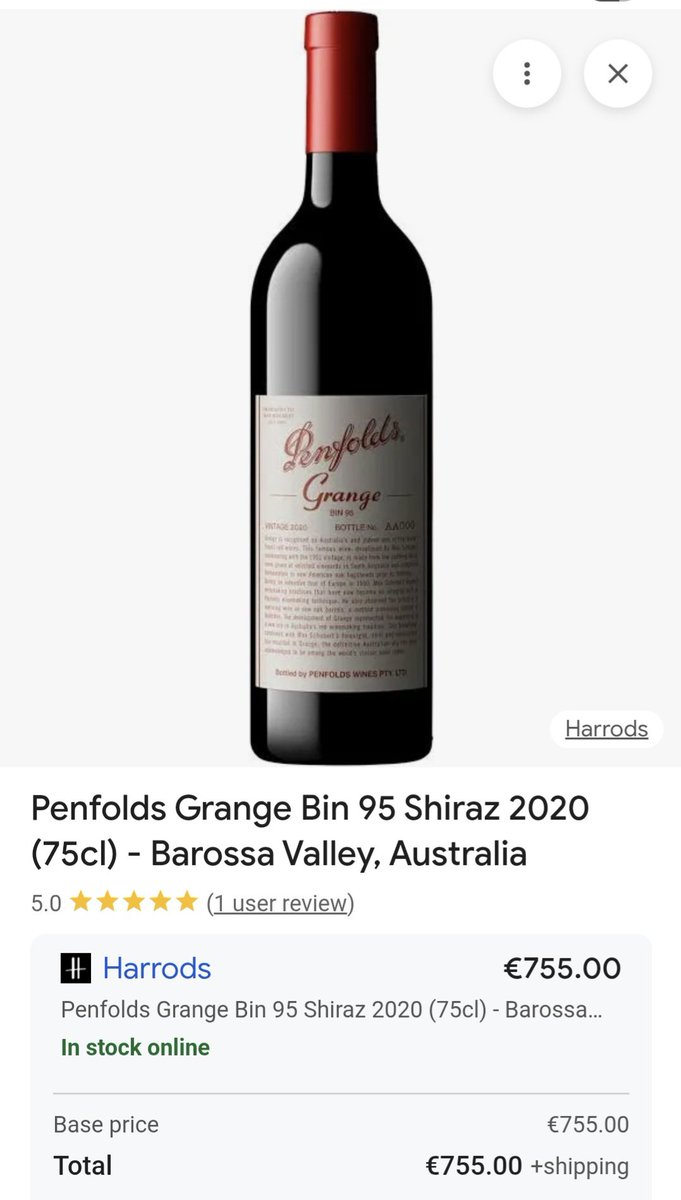This screenshot has width=681, height=1200.
Task: Read the 1 user review
Action: [x=280, y=903]
